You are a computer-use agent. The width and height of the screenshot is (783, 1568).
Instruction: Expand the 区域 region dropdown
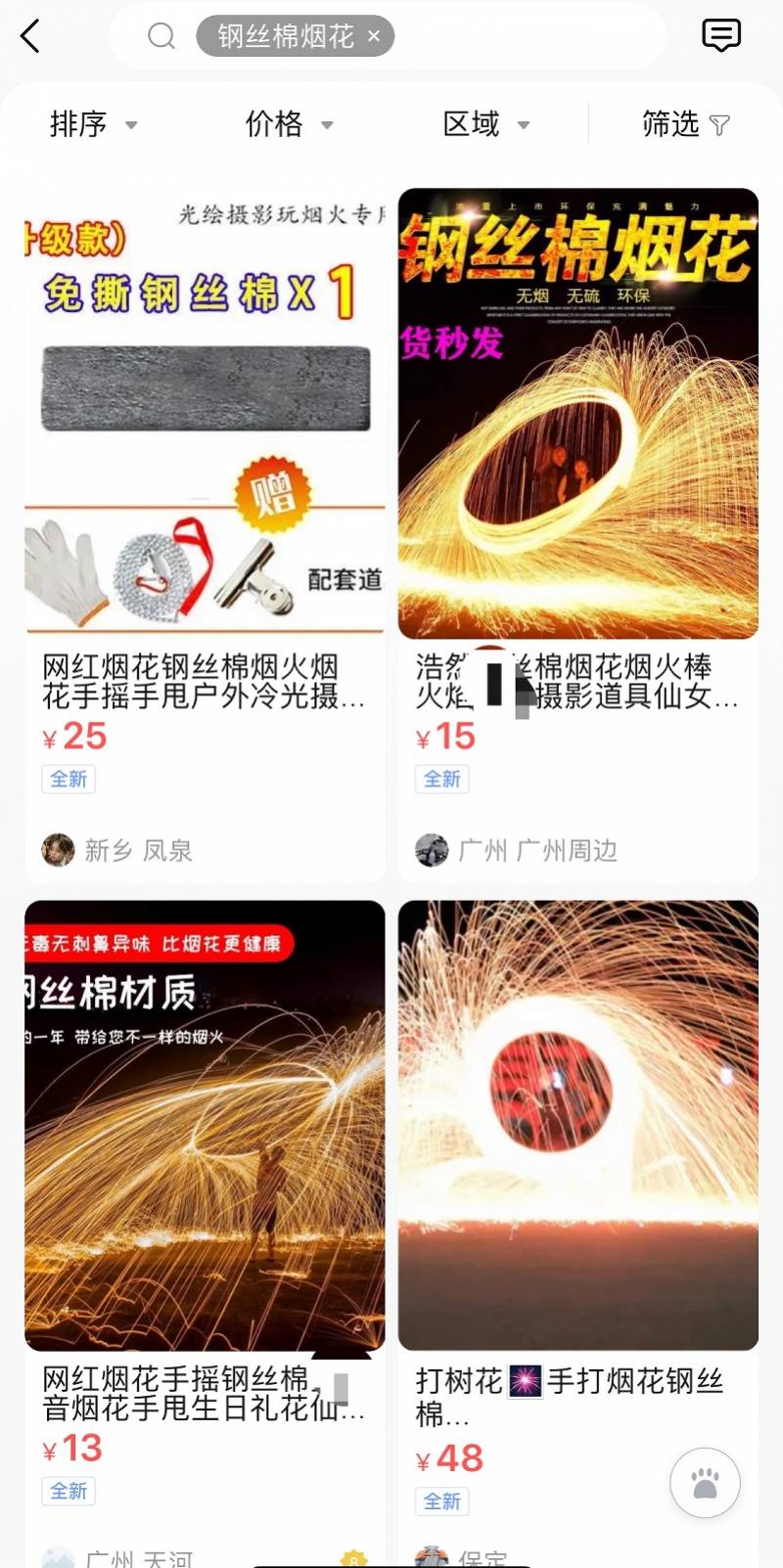pos(486,124)
